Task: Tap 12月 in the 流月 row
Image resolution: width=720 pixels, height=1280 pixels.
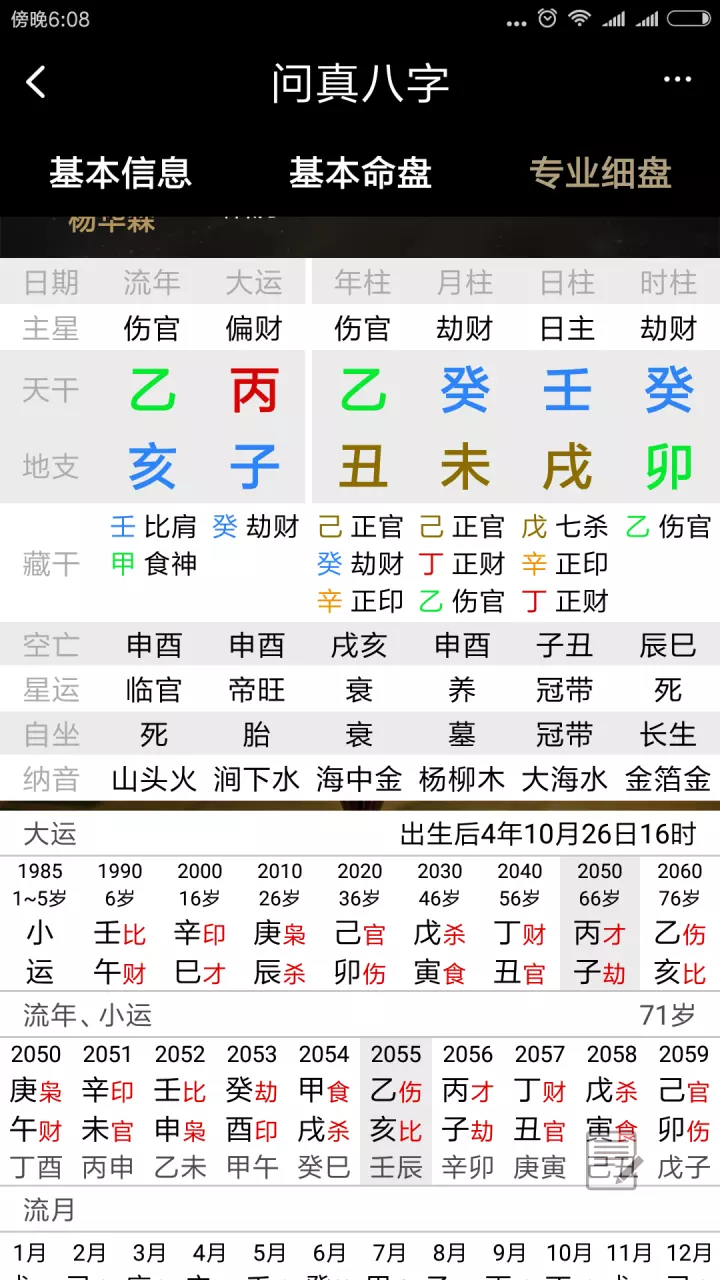Action: point(690,1253)
